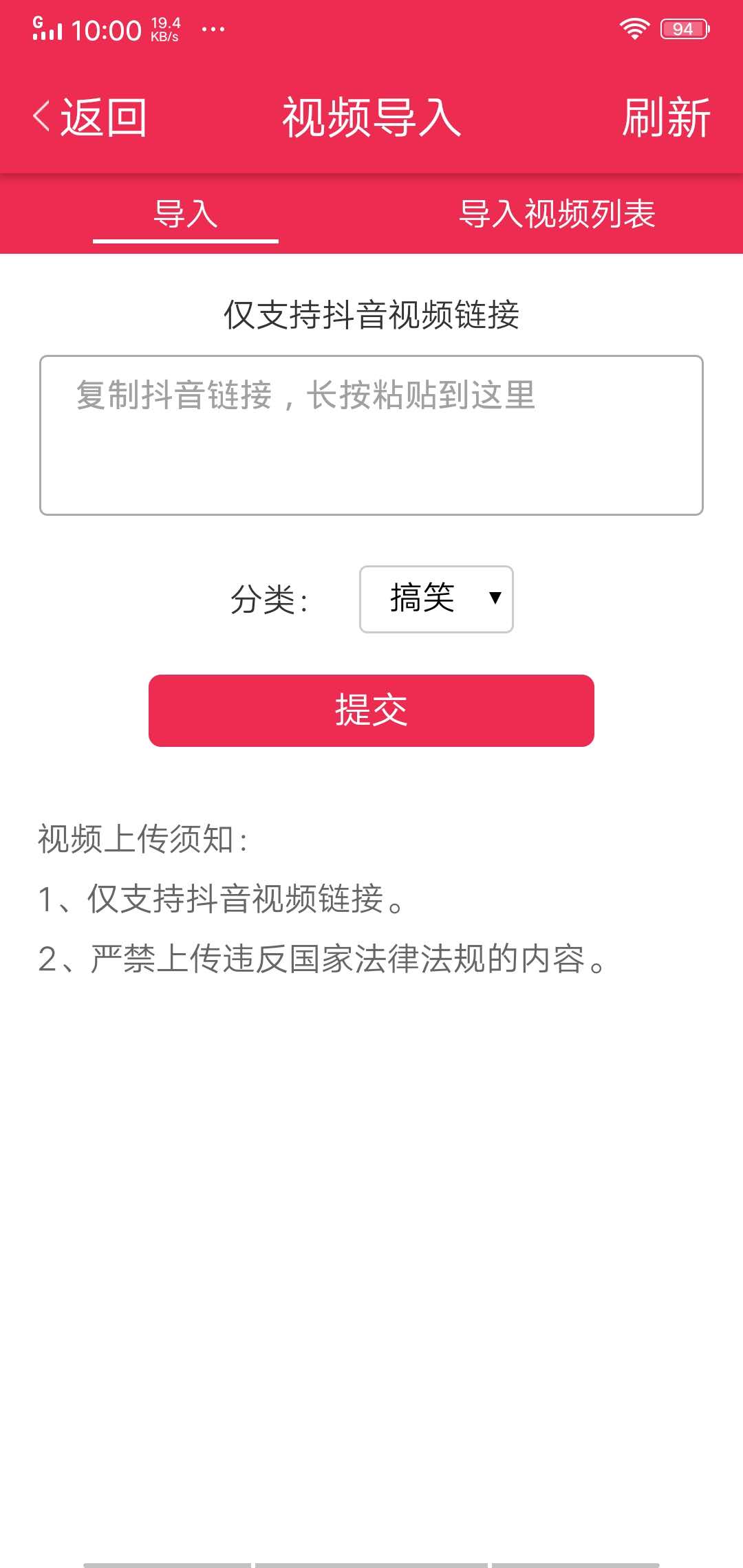Switch to the 导入视频列表 tab

pyautogui.click(x=557, y=215)
